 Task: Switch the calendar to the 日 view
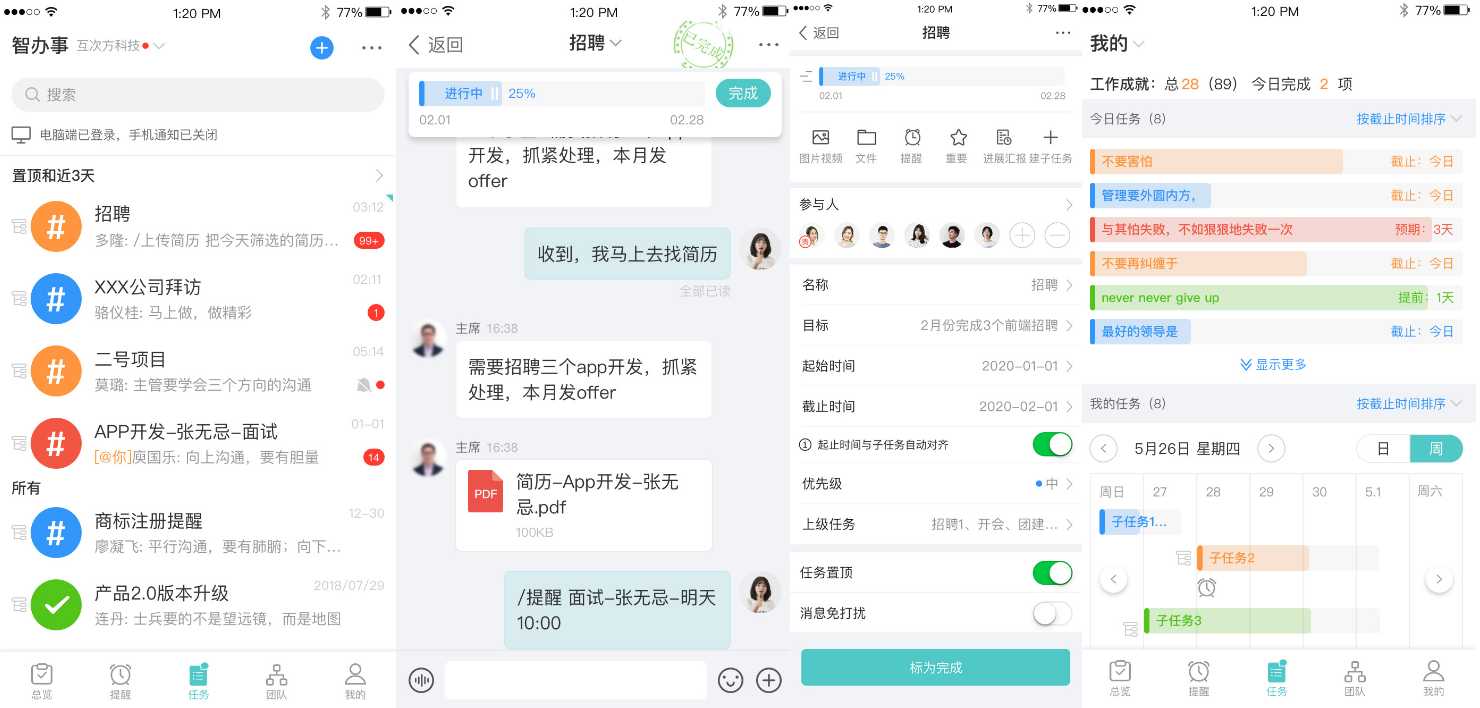(1383, 449)
